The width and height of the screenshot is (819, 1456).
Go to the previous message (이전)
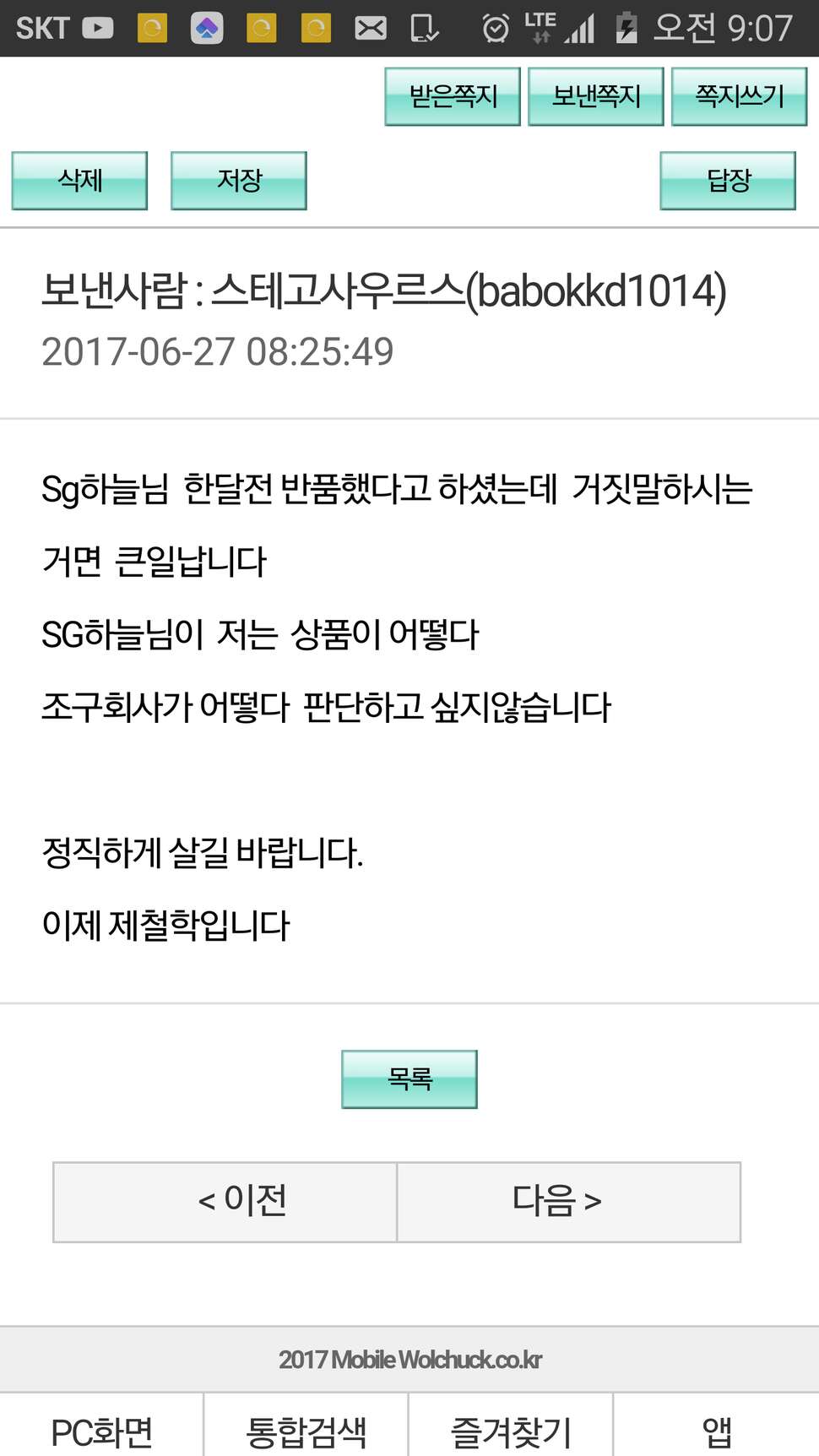(225, 1202)
